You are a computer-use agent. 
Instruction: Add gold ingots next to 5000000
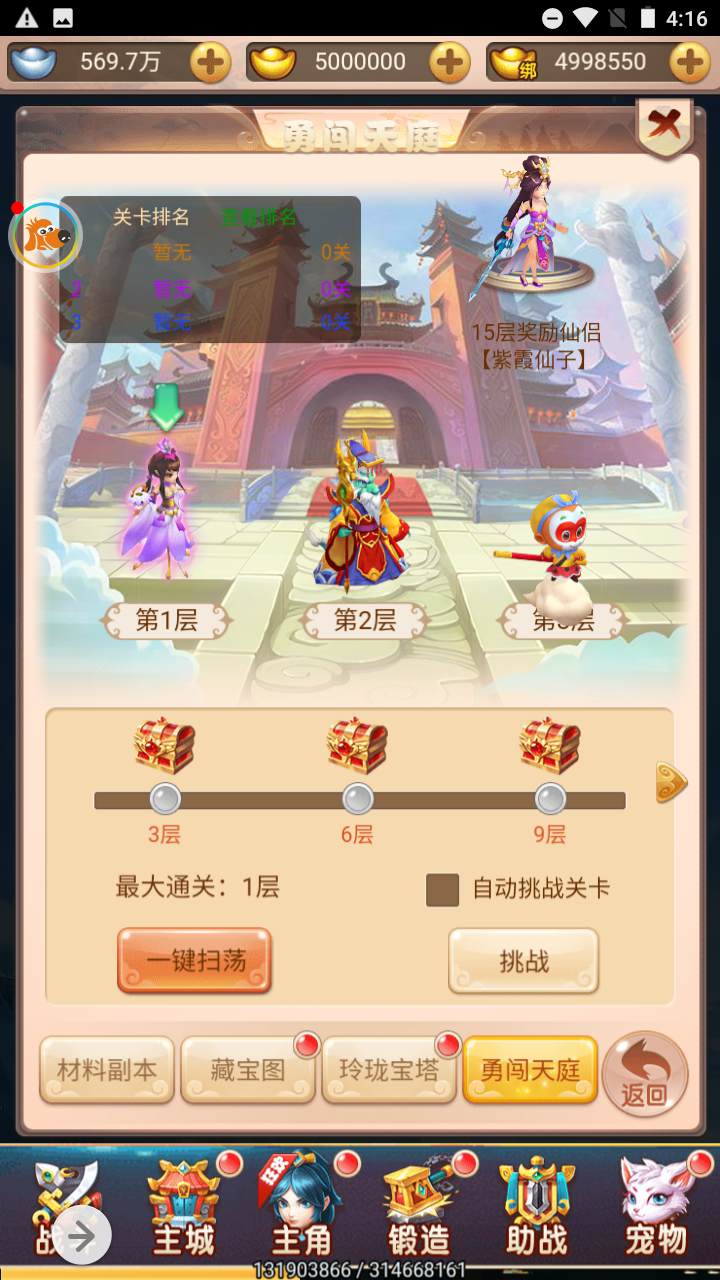450,62
